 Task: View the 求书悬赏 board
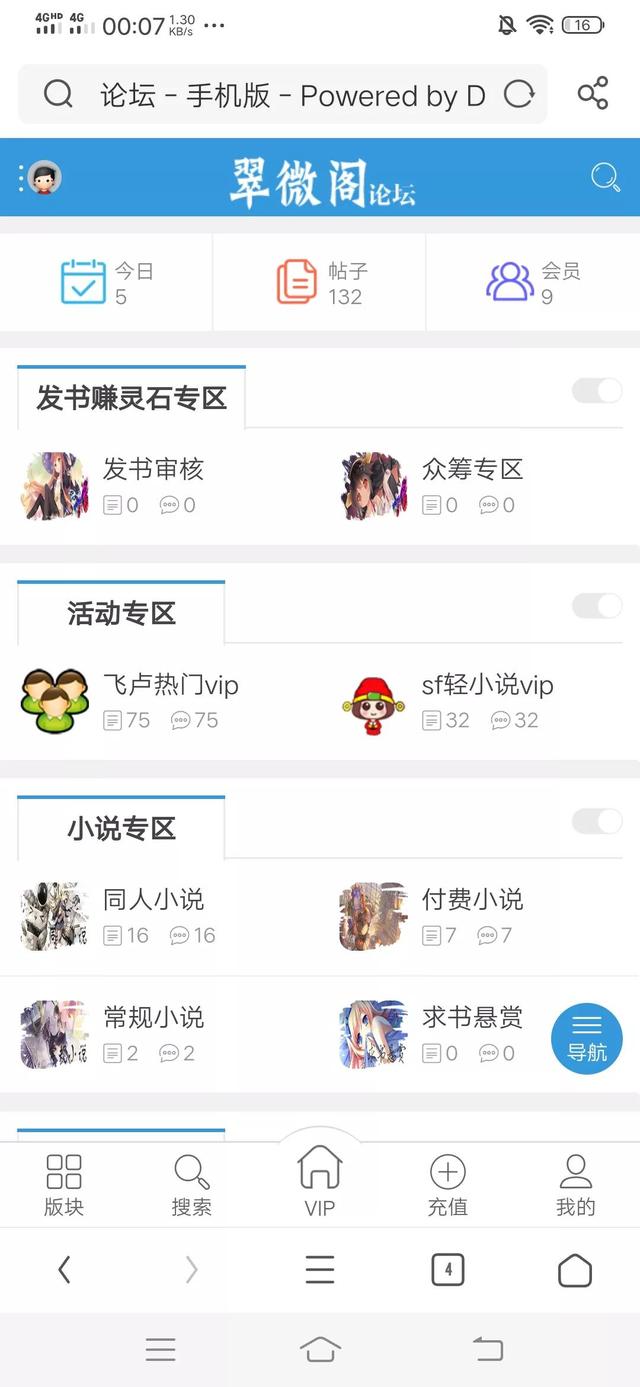pyautogui.click(x=472, y=1018)
